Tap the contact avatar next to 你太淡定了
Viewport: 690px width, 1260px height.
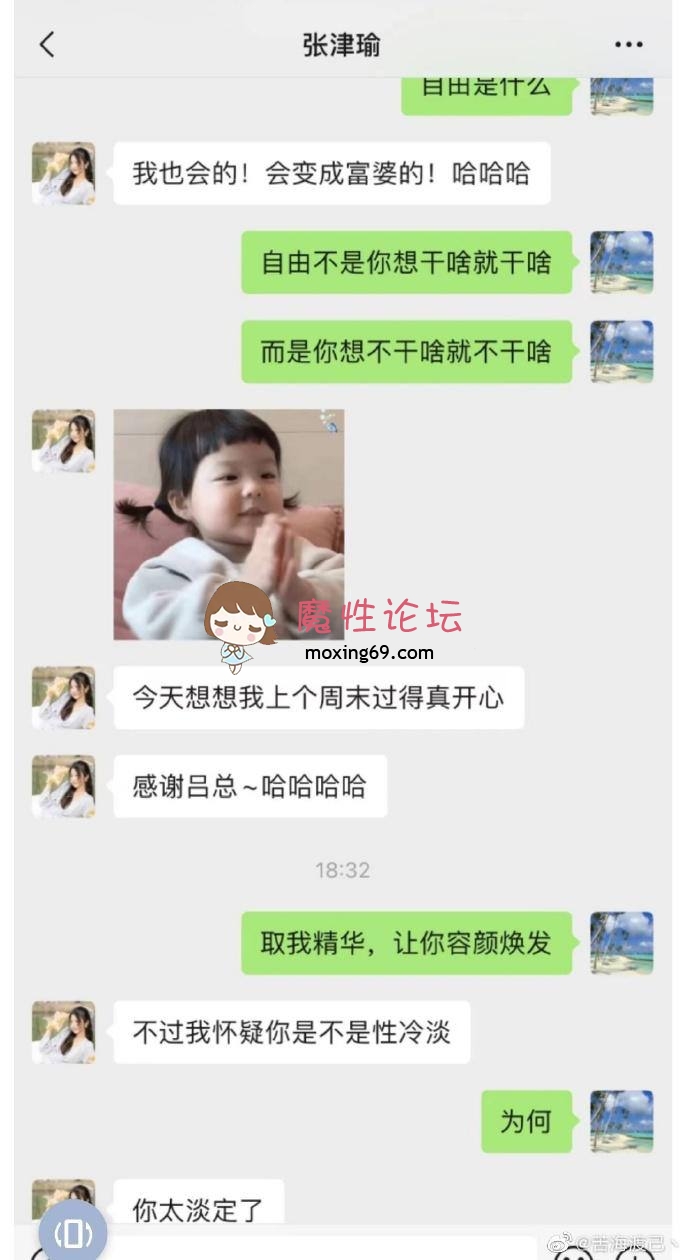pos(64,1201)
